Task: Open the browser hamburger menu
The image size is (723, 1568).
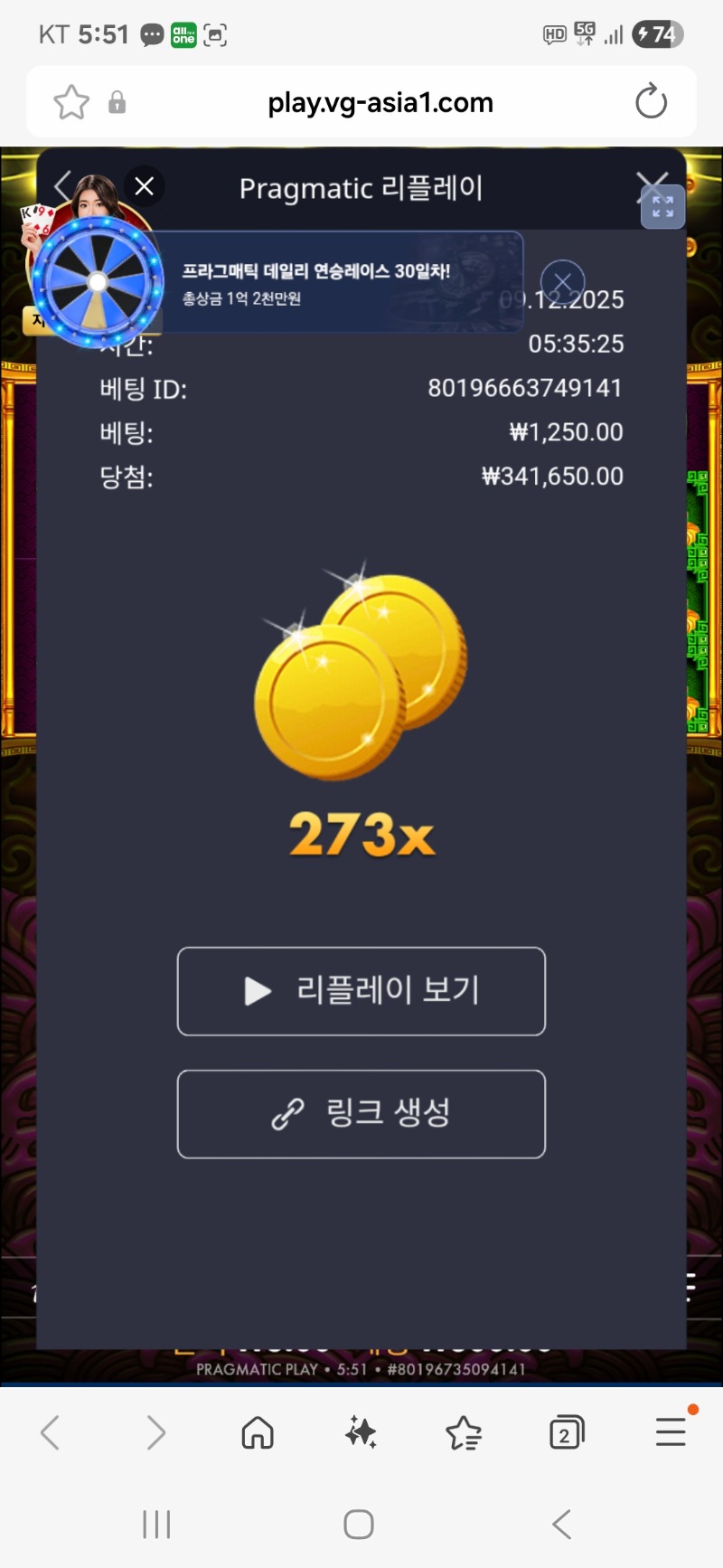Action: [x=670, y=1431]
